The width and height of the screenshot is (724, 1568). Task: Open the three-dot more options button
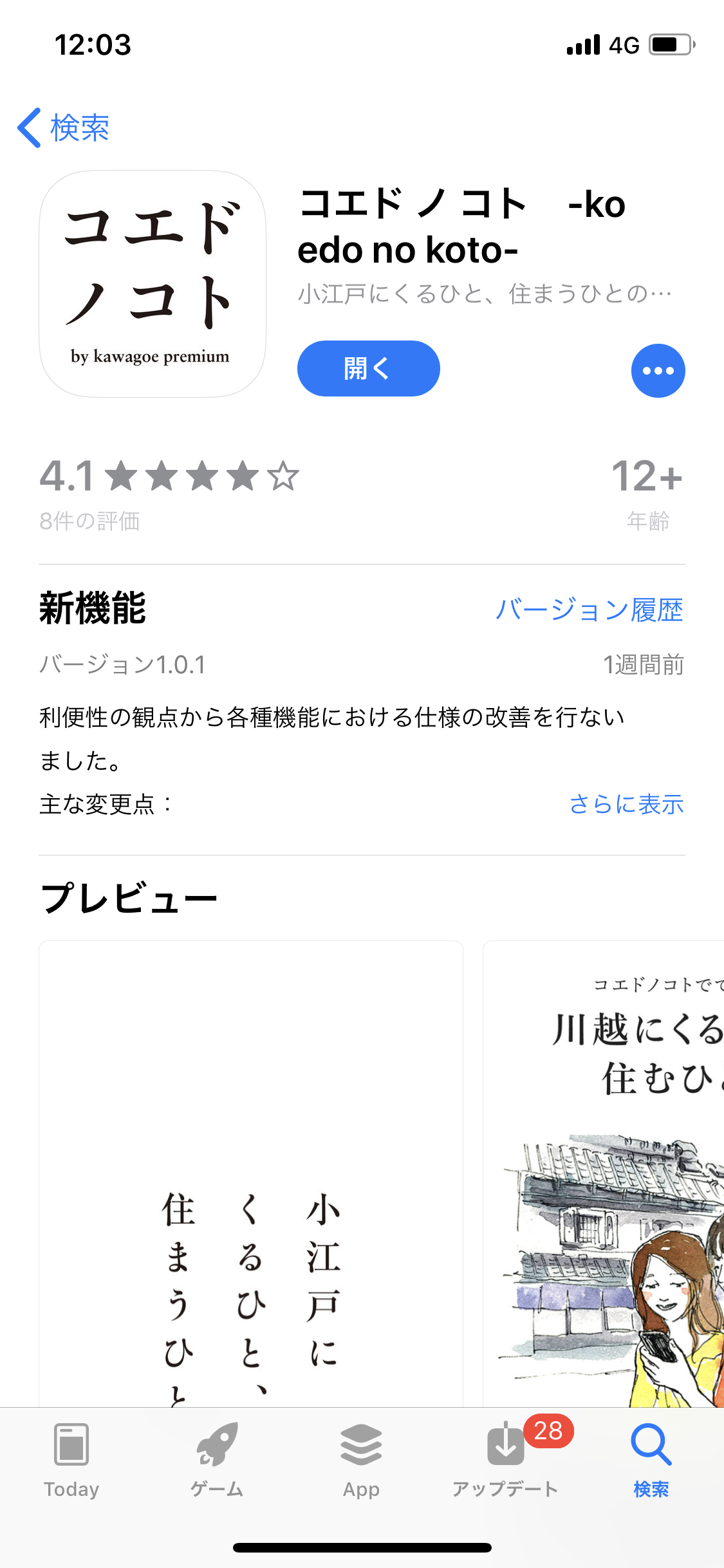[x=658, y=370]
